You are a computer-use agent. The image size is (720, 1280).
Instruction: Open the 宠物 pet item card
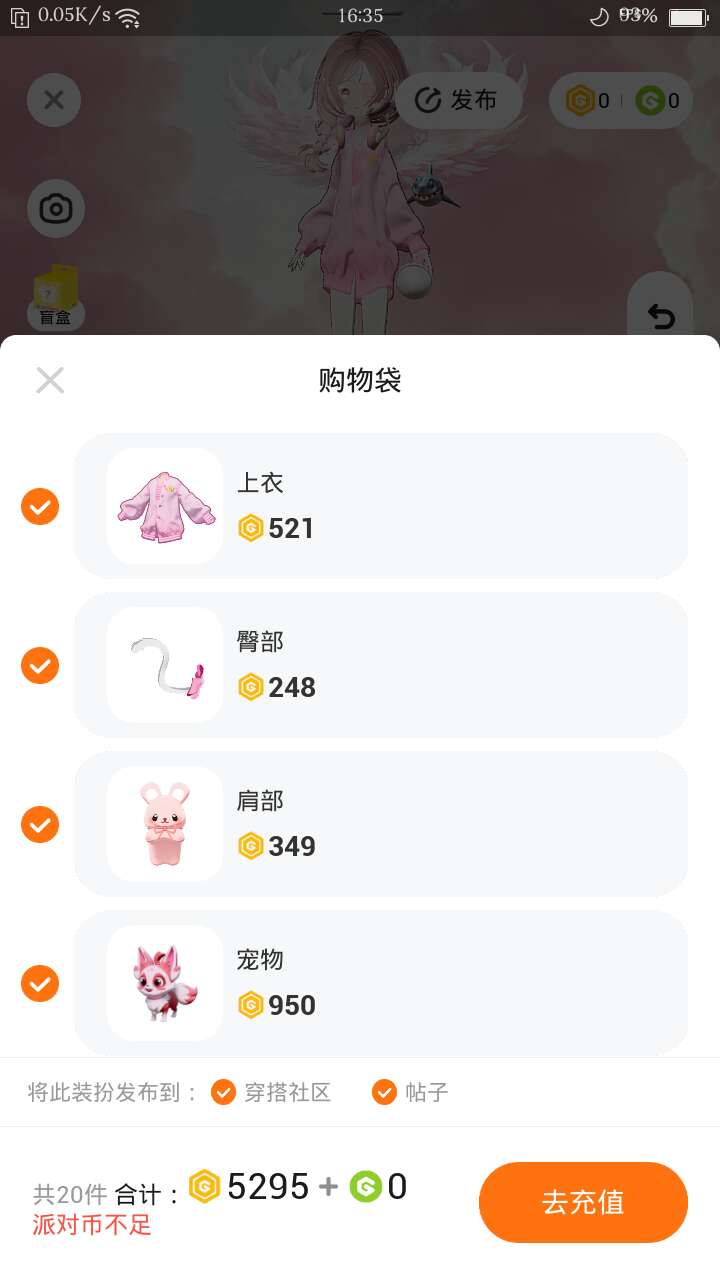coord(381,982)
